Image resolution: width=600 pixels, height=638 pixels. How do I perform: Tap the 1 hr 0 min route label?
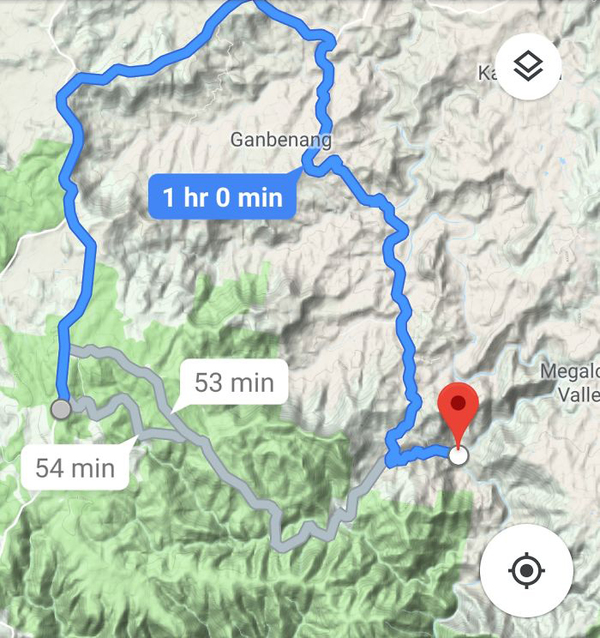coord(222,196)
